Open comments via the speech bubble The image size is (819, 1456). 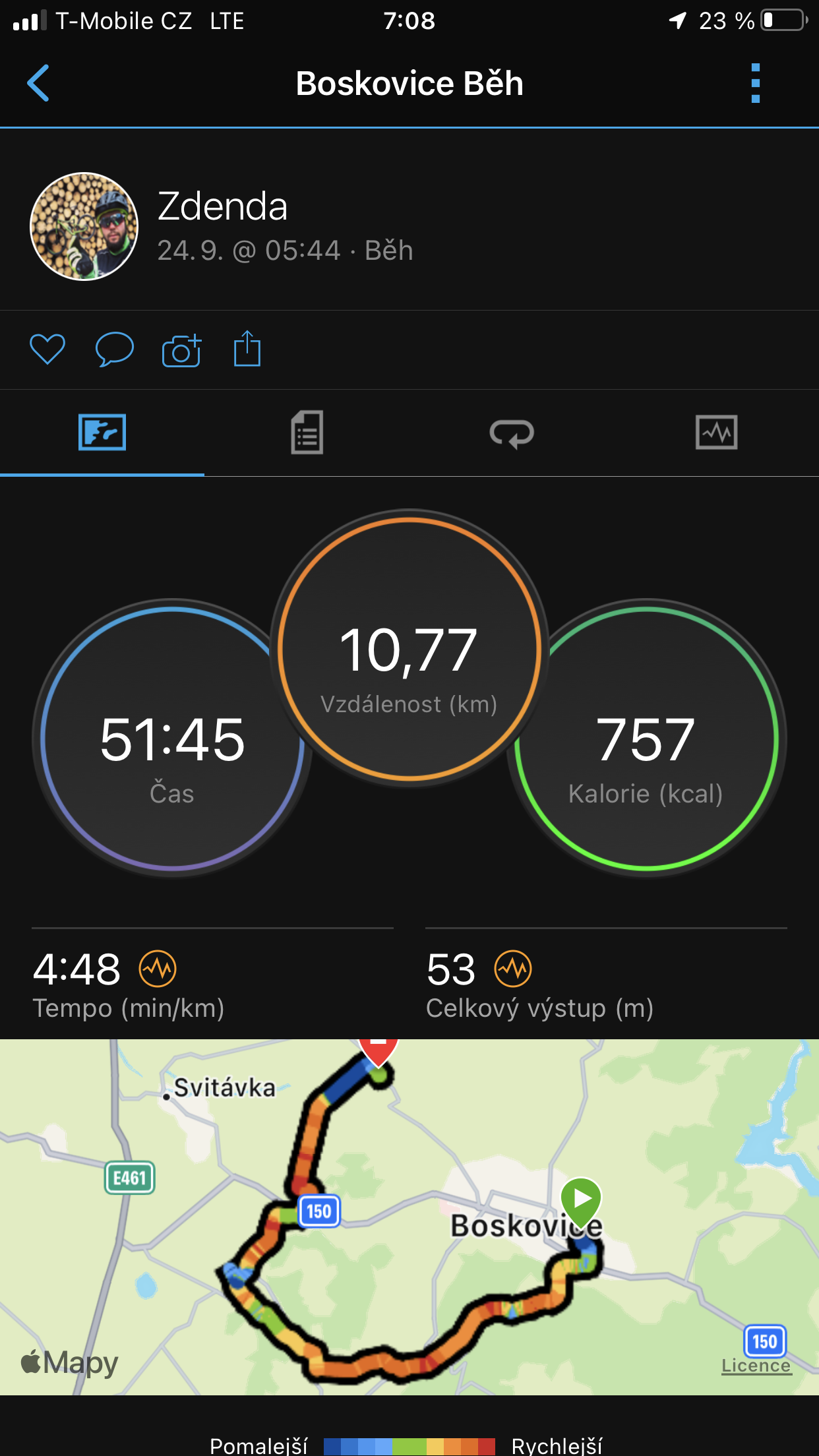click(x=115, y=349)
